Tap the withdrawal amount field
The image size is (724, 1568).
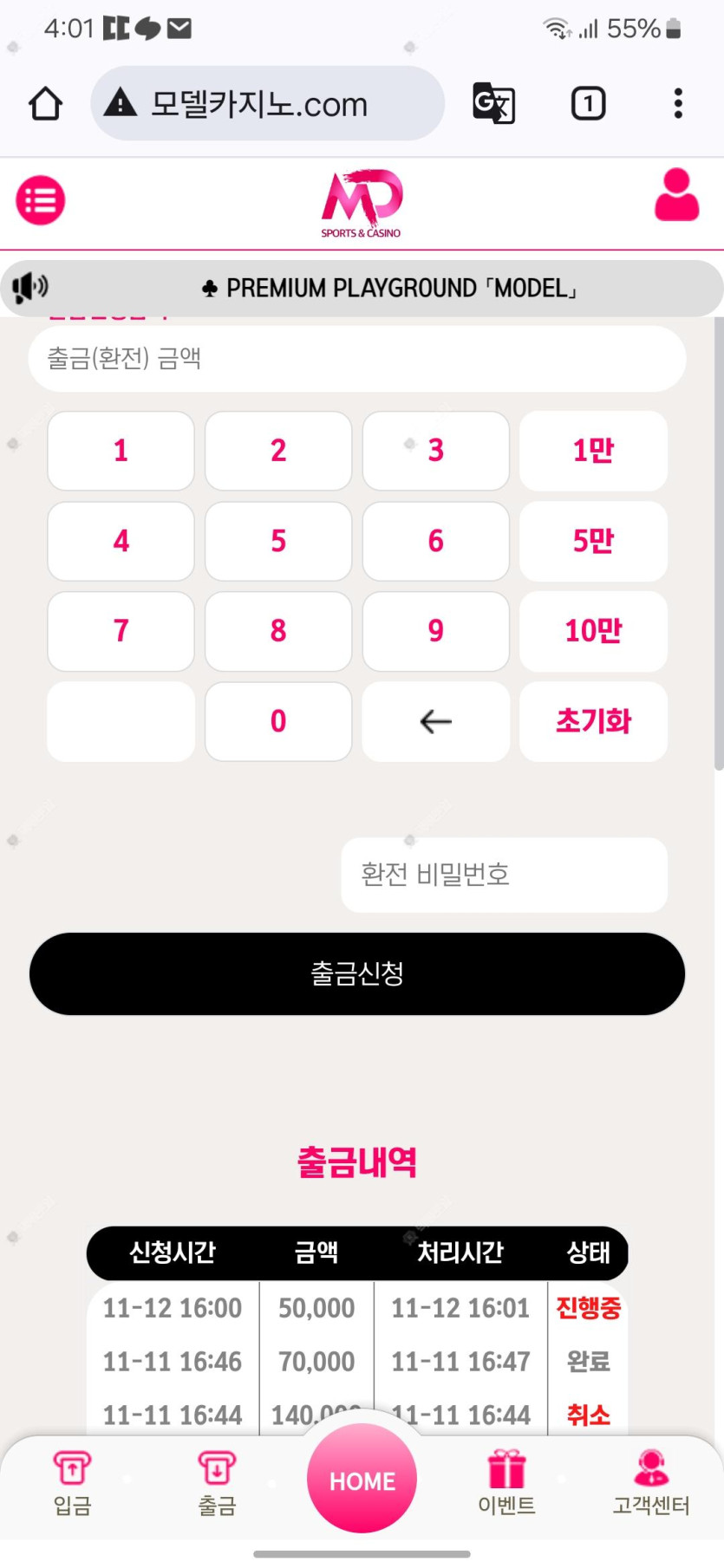pyautogui.click(x=356, y=358)
